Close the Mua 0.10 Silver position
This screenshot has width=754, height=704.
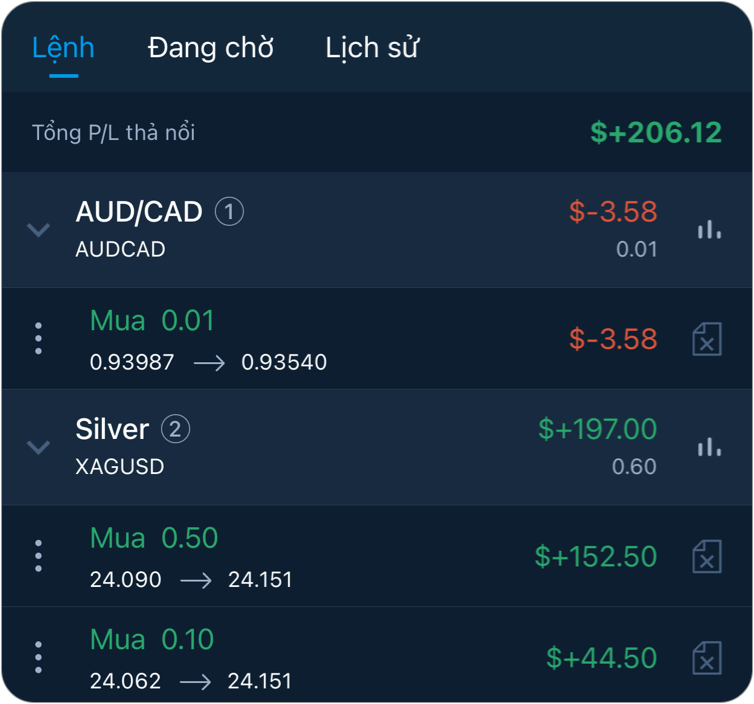(x=707, y=657)
